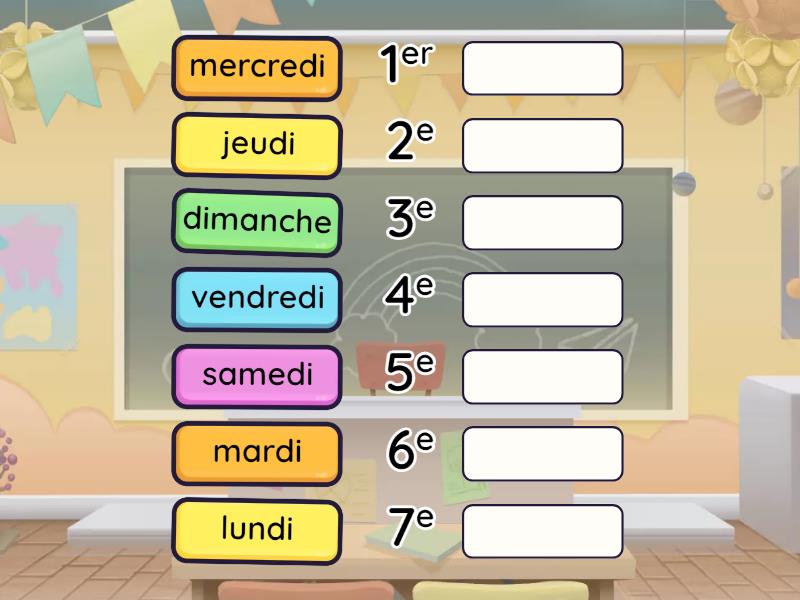Tap the dimanche tile
Screen dimensions: 800x600
point(257,221)
